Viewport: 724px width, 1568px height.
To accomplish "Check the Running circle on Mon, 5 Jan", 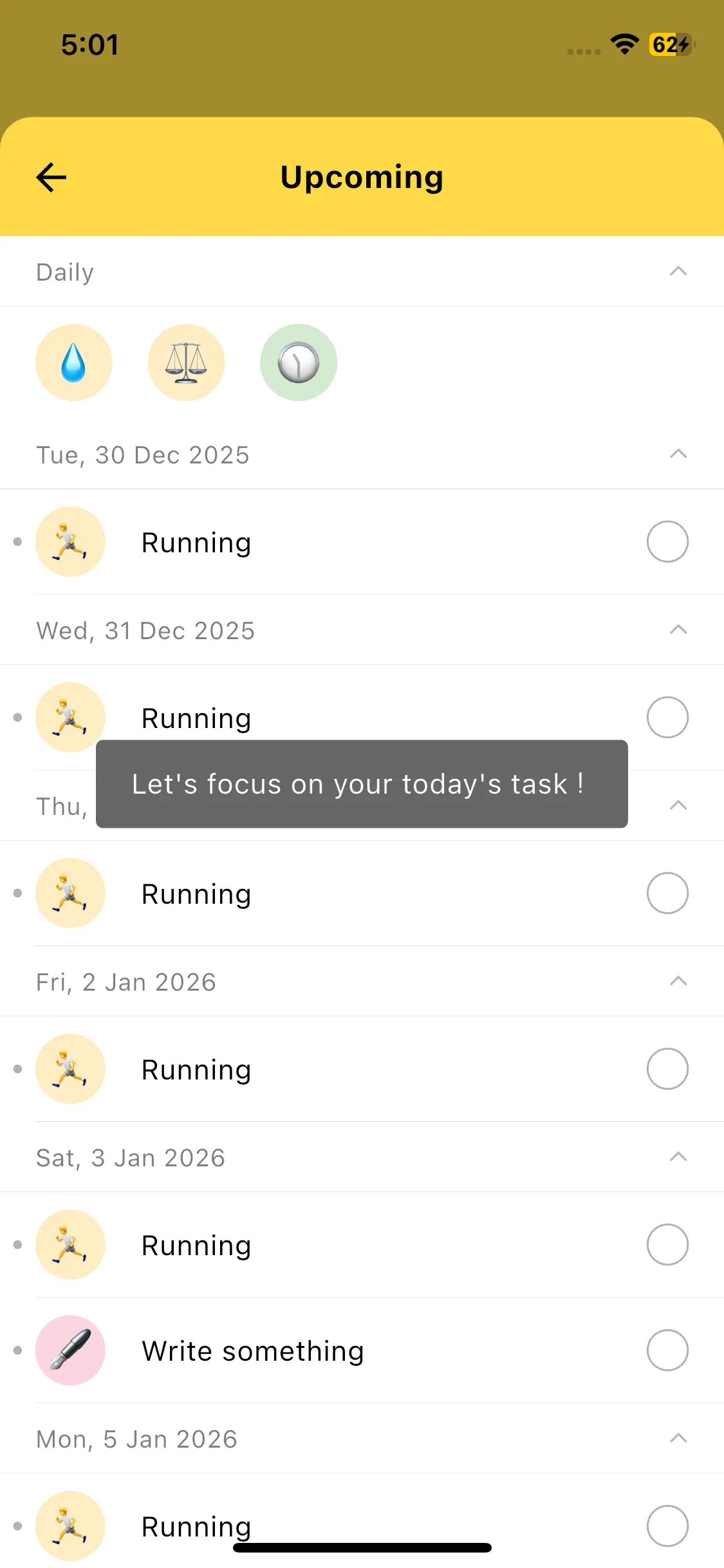I will click(x=667, y=1525).
